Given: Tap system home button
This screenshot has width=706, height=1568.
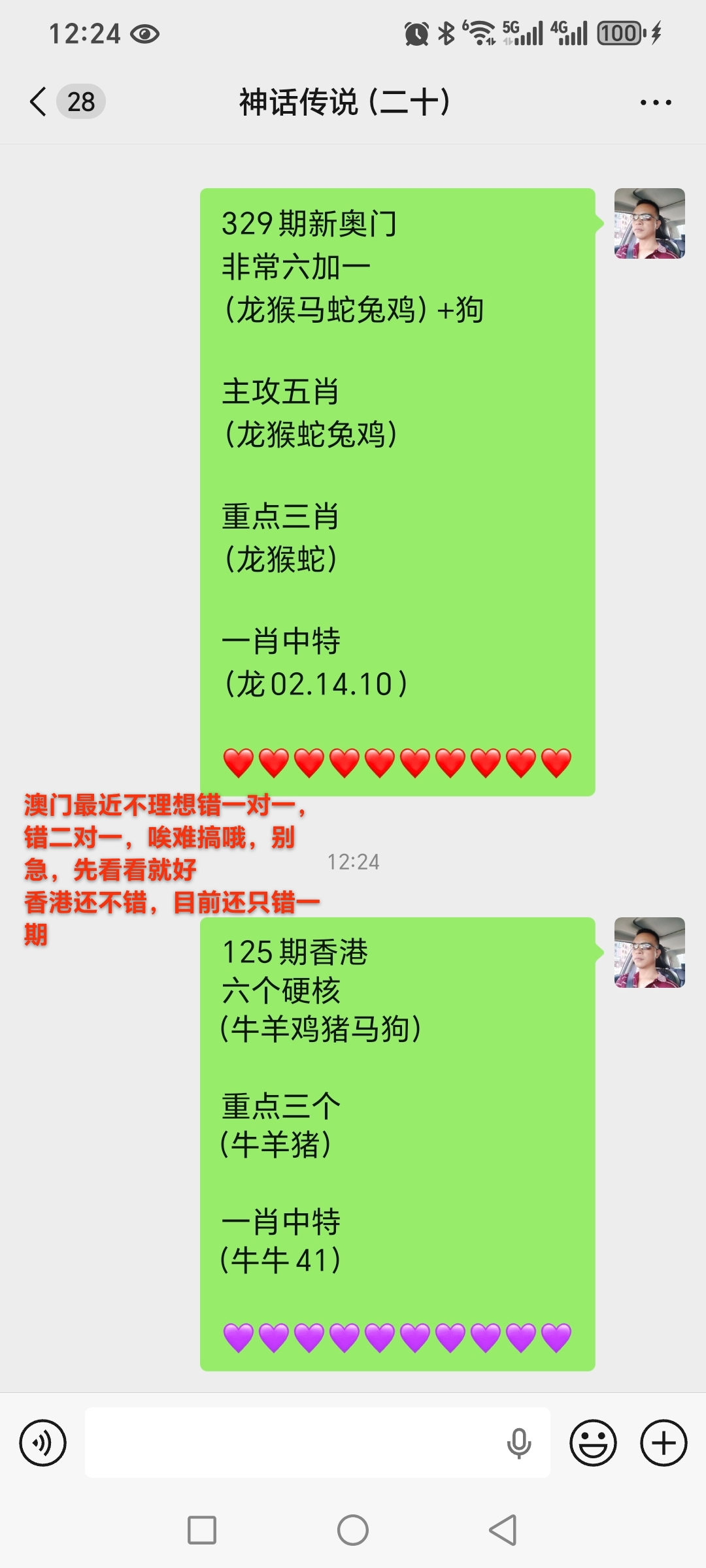Looking at the screenshot, I should 353,1530.
